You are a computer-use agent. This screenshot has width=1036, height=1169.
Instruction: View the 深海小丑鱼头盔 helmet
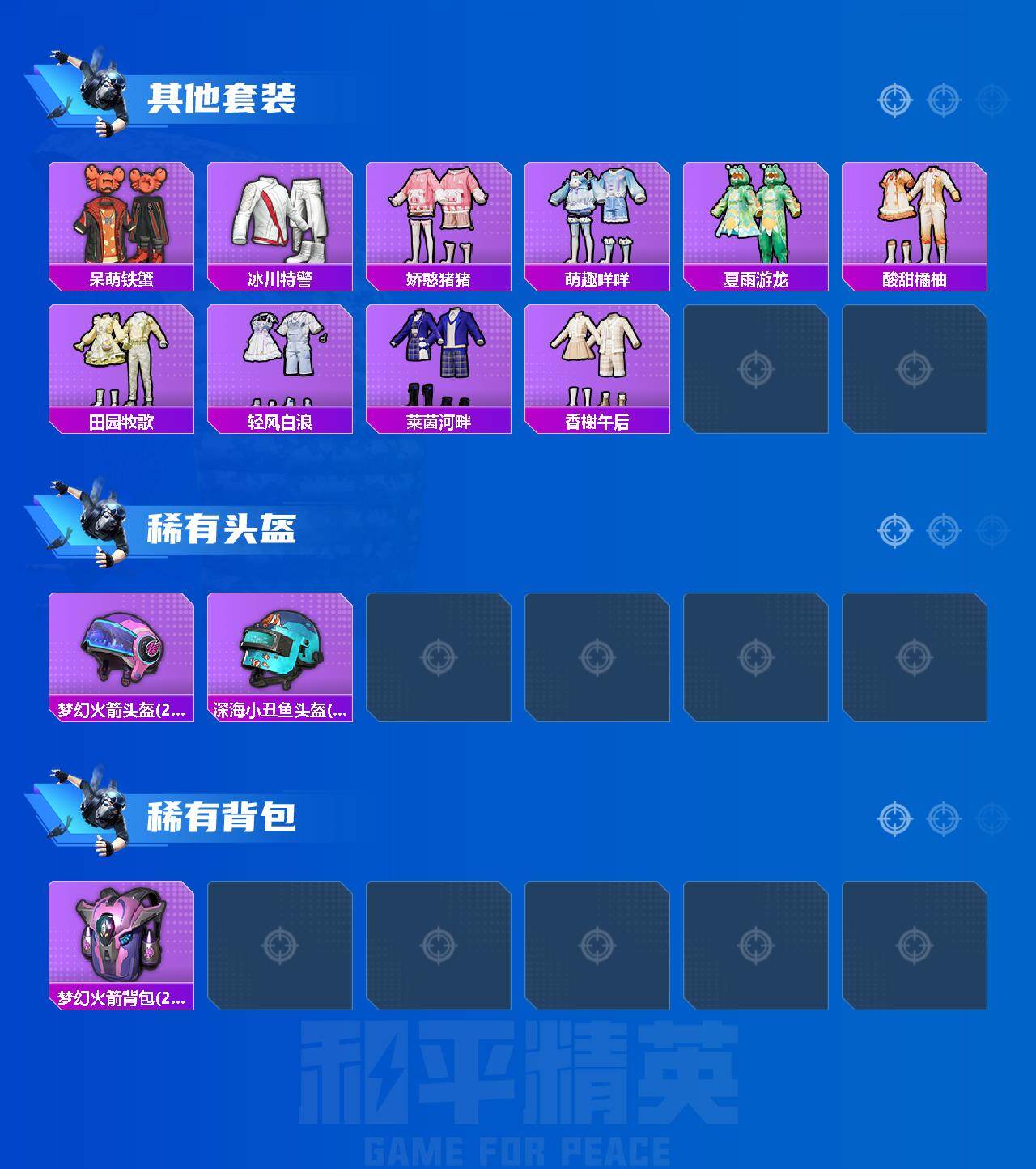279,656
